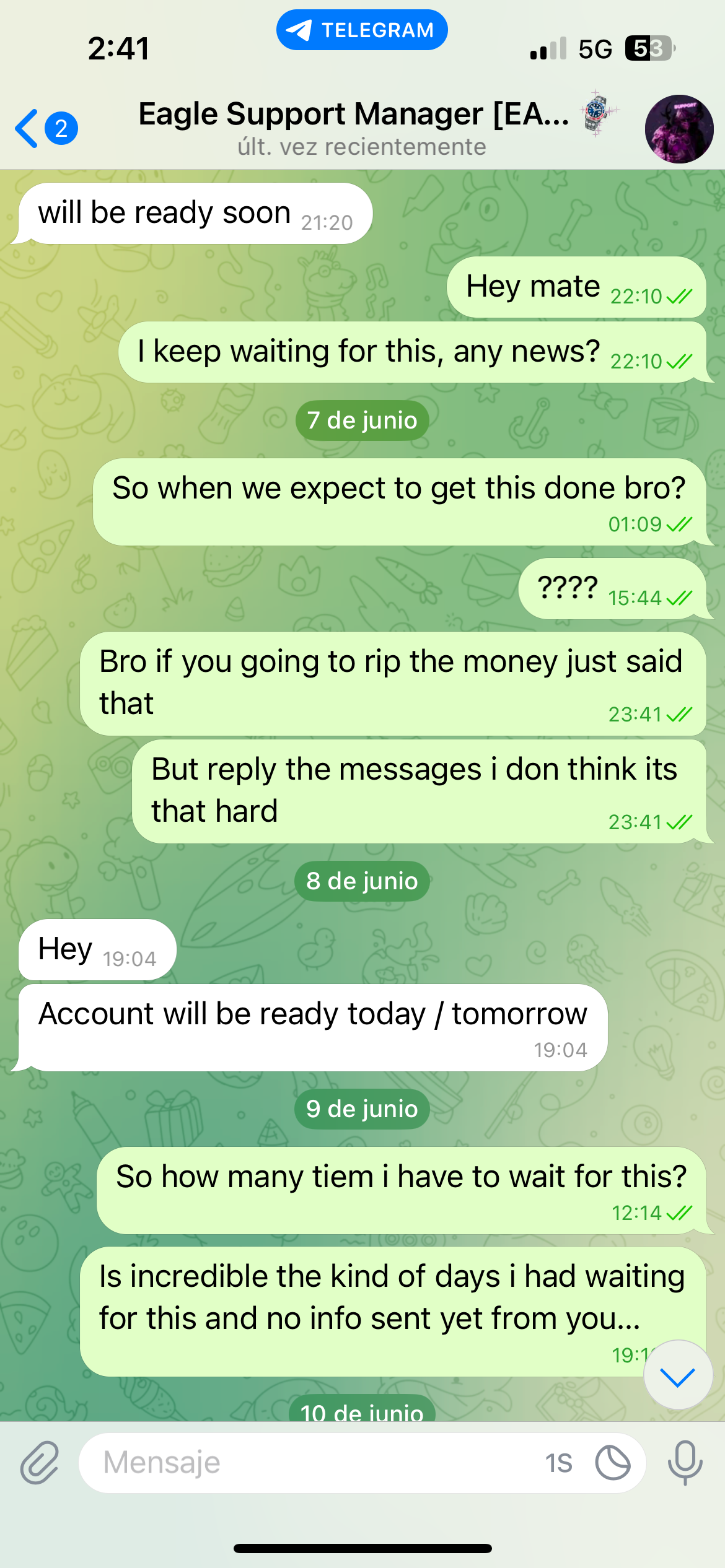Jump to latest messages with down arrow

click(x=677, y=1377)
